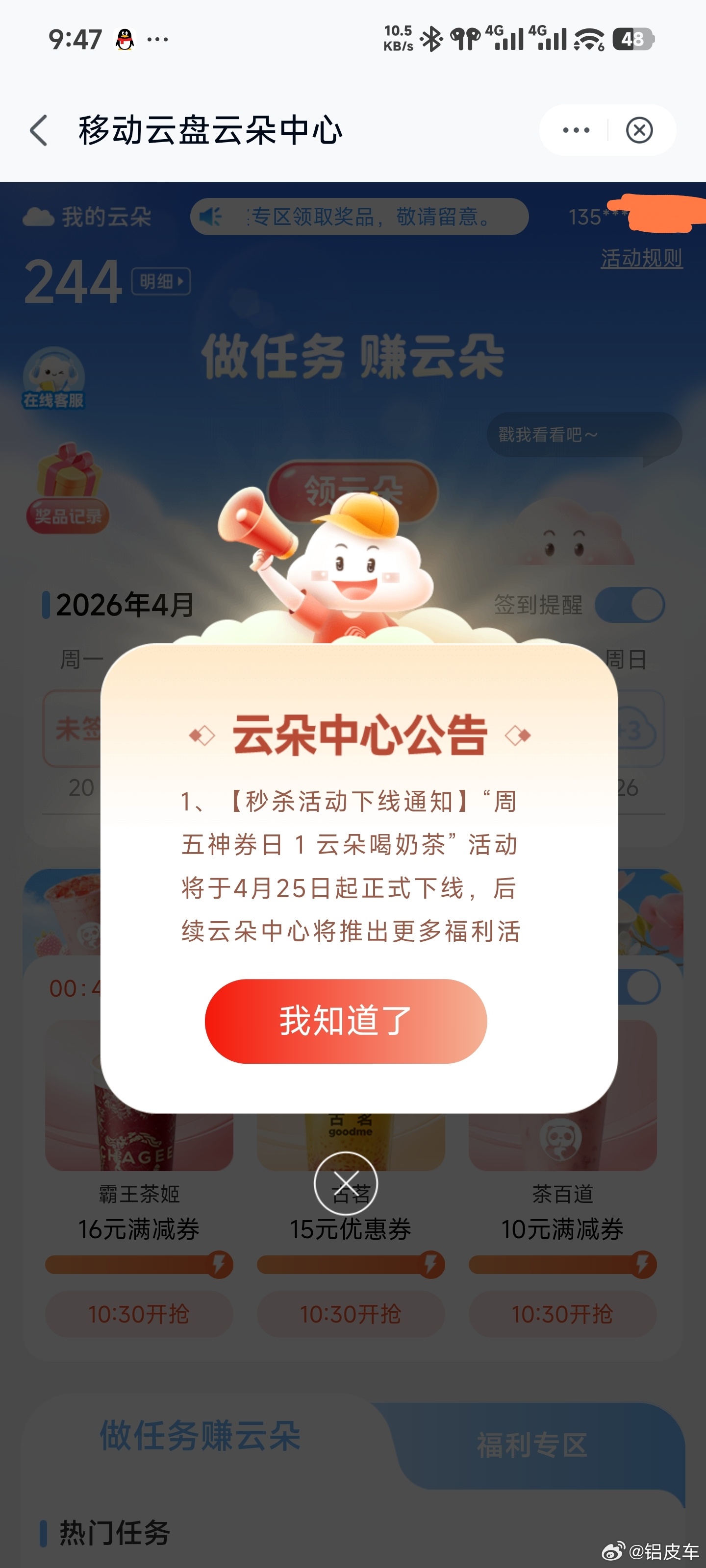Tap the 我知道了 button
706x1568 pixels.
(x=345, y=1021)
